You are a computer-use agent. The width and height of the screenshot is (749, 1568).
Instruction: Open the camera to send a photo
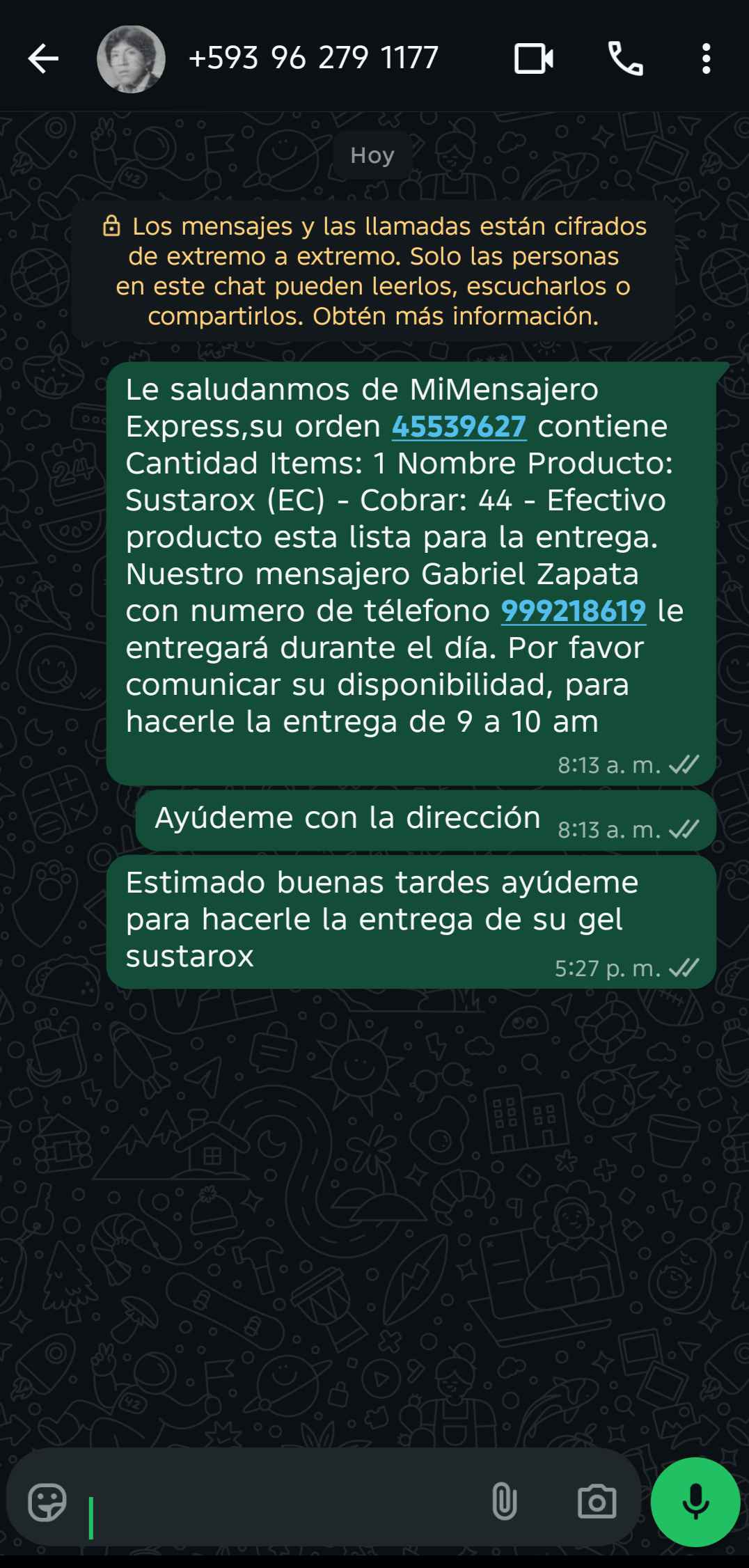597,1502
